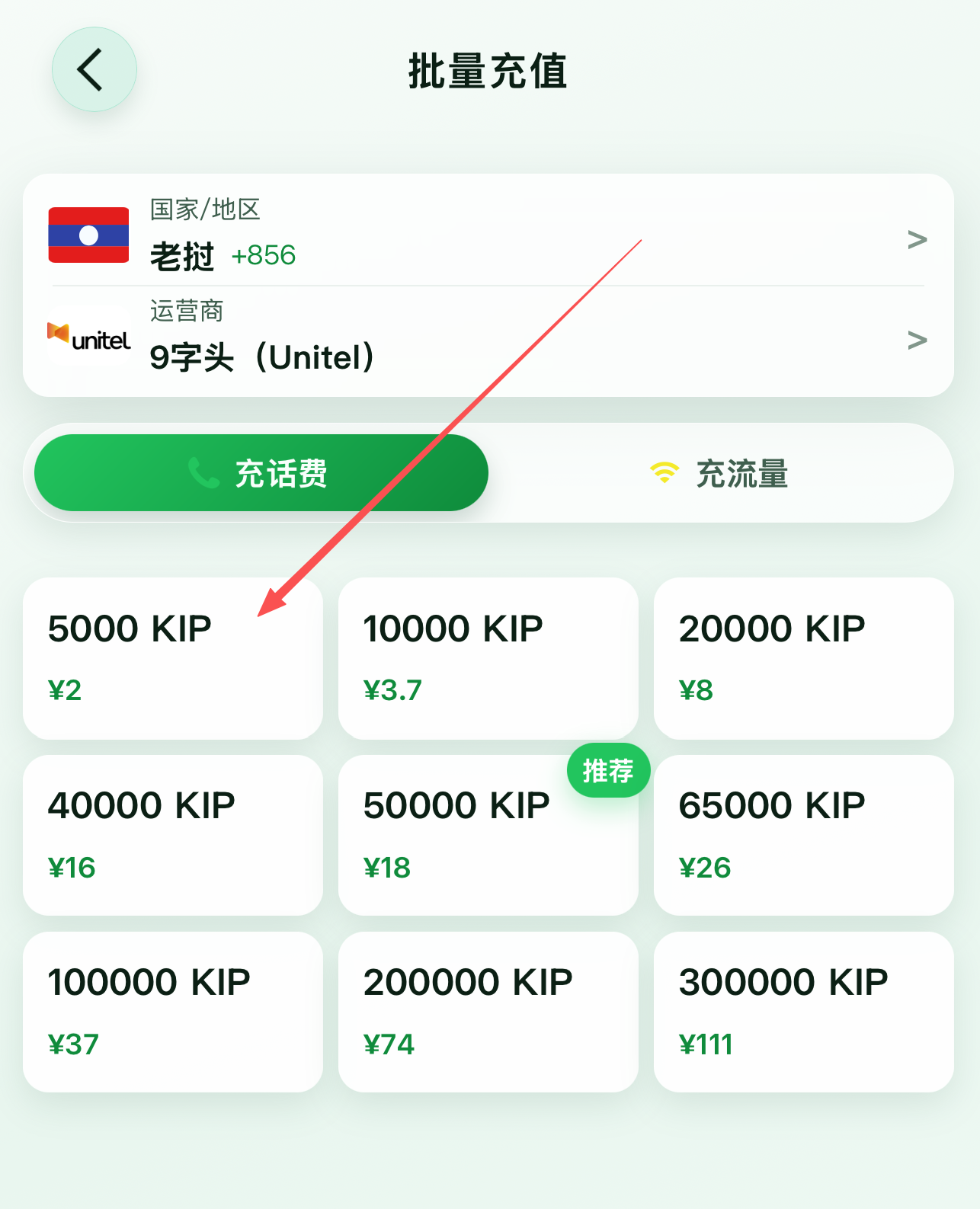Select the 40000 KIP for ¥16 card
980x1209 pixels.
point(173,835)
